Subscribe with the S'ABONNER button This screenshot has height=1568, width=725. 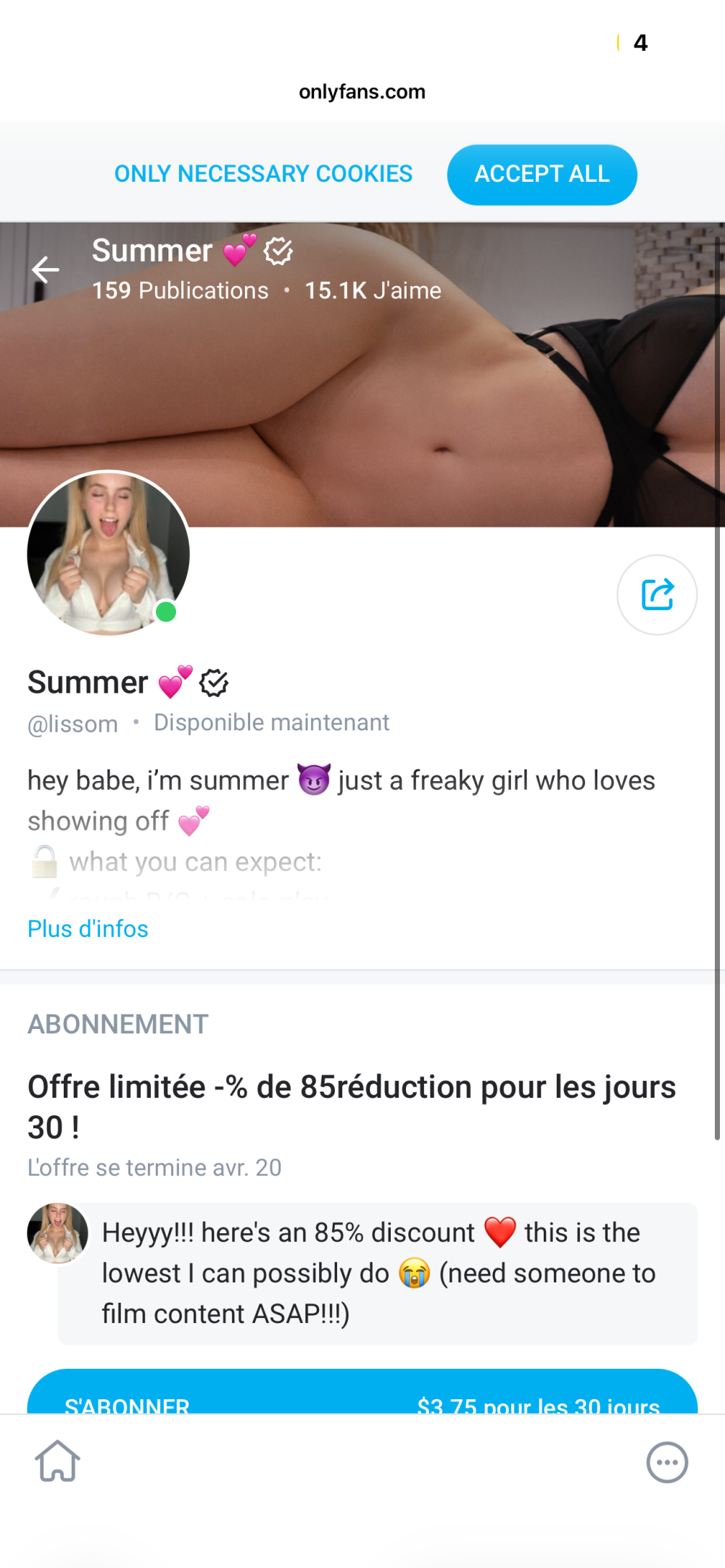click(361, 1394)
